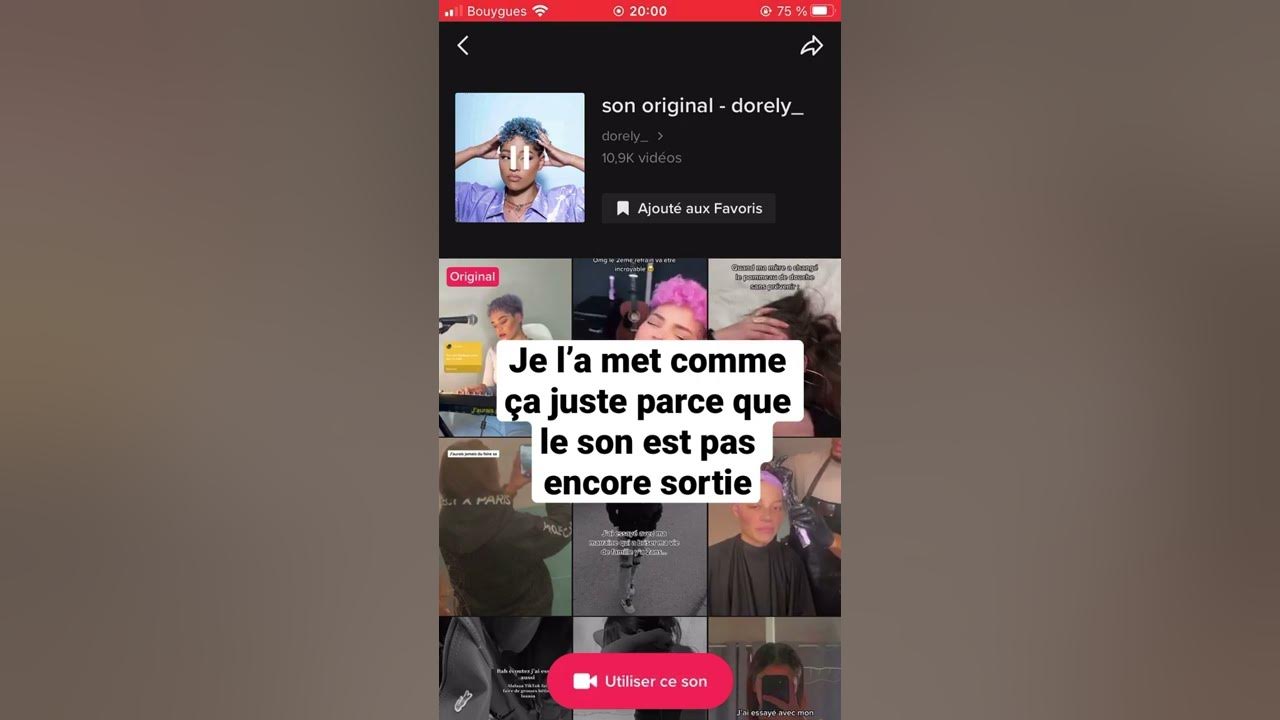1280x720 pixels.
Task: Tap the Utiliser ce son button
Action: tap(640, 681)
